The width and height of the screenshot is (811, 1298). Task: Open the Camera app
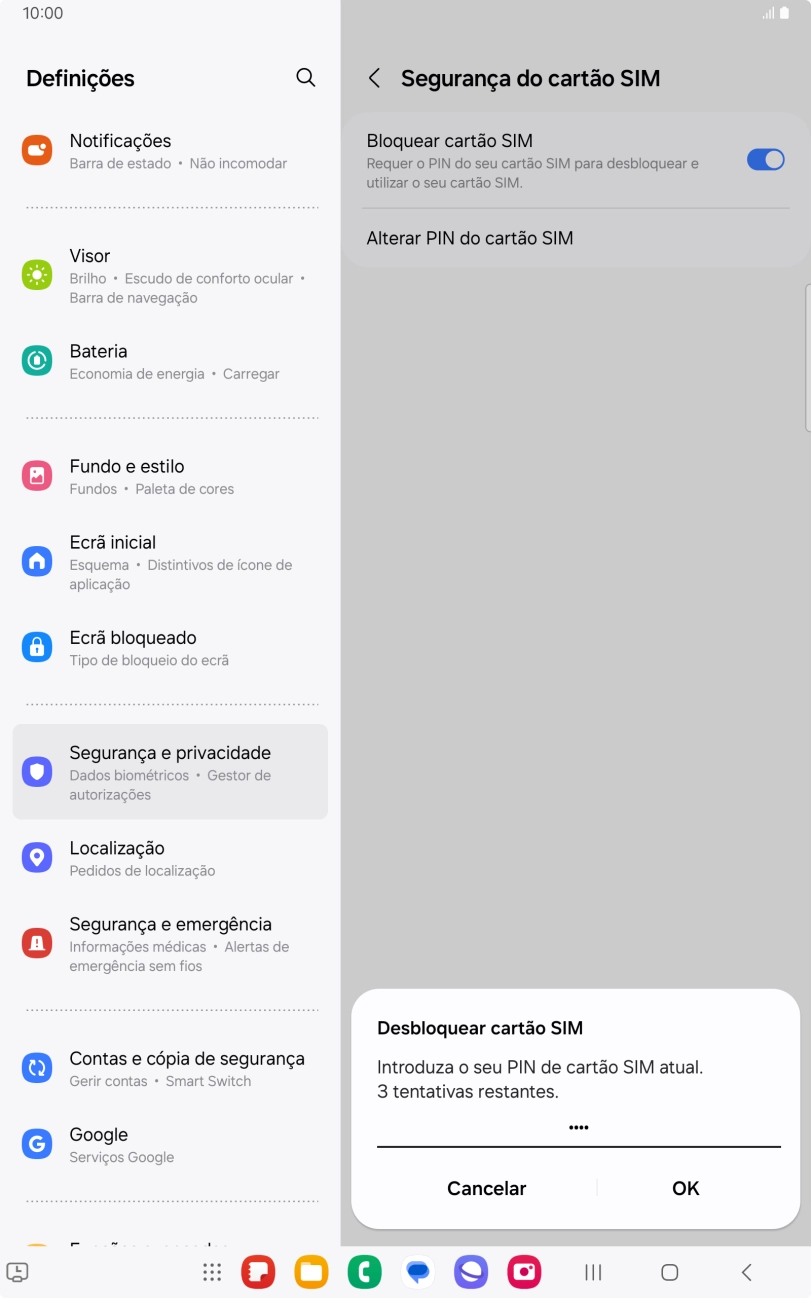tap(523, 1272)
